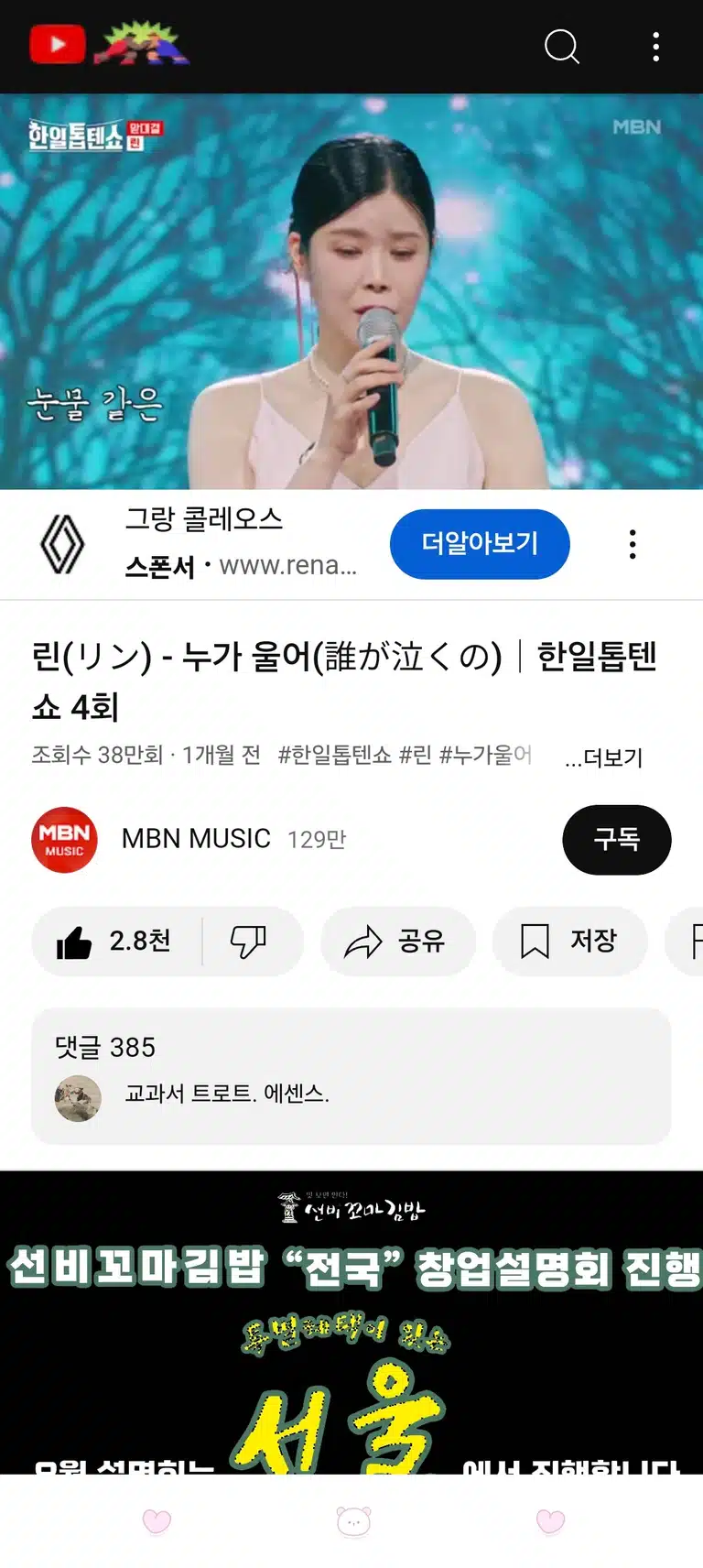Share the video with 공유
The height and width of the screenshot is (1568, 703).
pos(397,942)
